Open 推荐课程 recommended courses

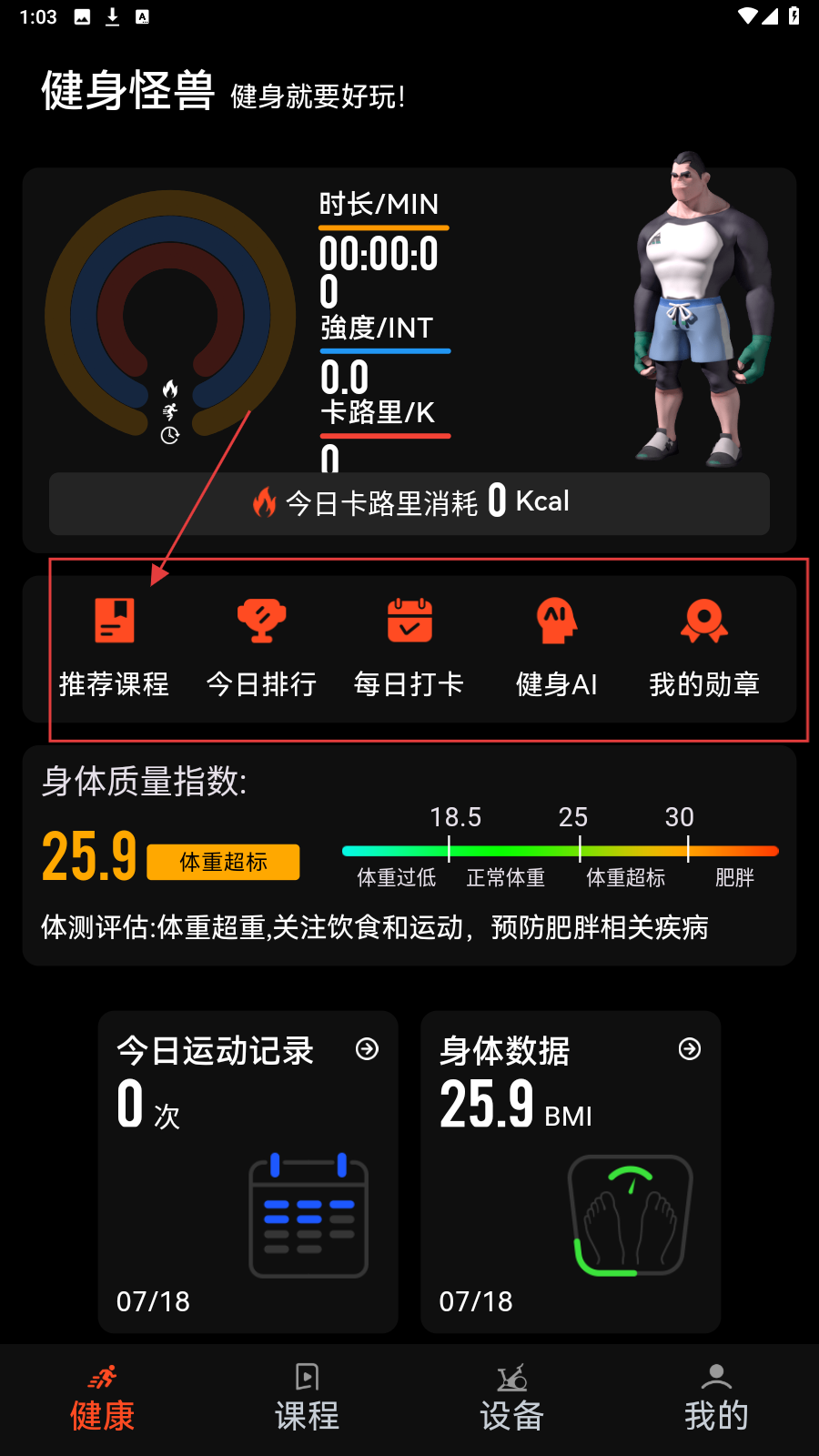point(114,646)
